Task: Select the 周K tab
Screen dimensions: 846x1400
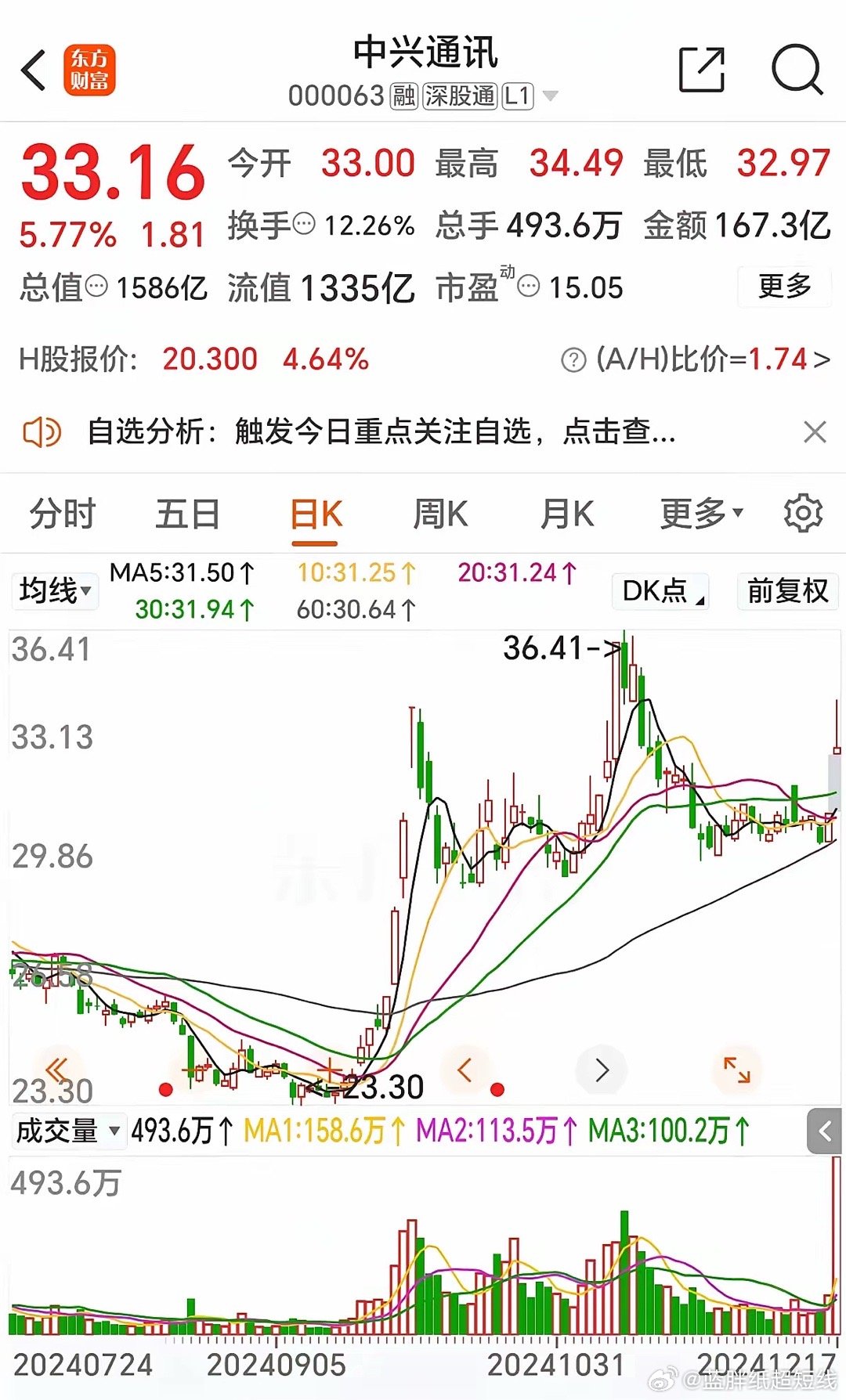Action: (441, 514)
